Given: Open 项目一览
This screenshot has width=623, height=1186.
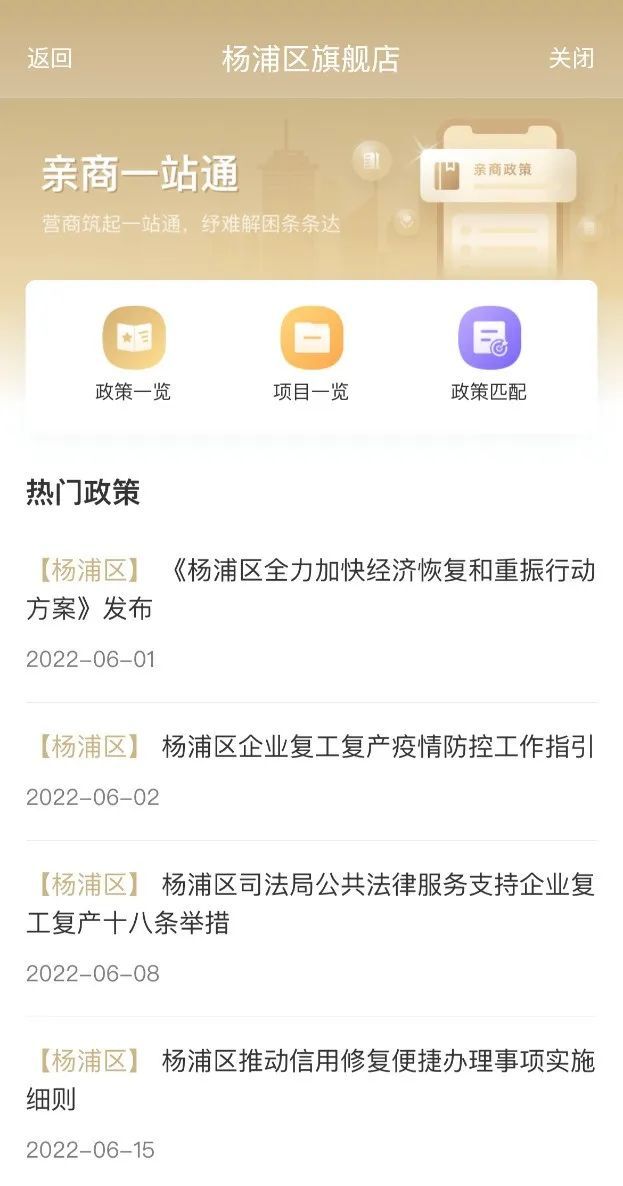Looking at the screenshot, I should click(x=311, y=354).
